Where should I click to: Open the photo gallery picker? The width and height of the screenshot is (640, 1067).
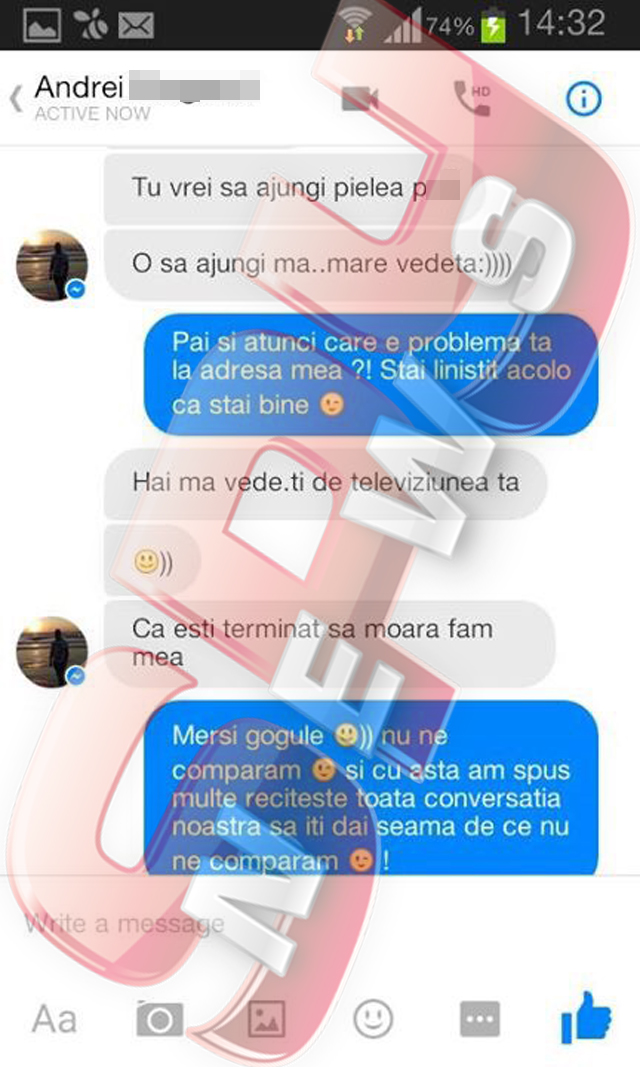[267, 1019]
